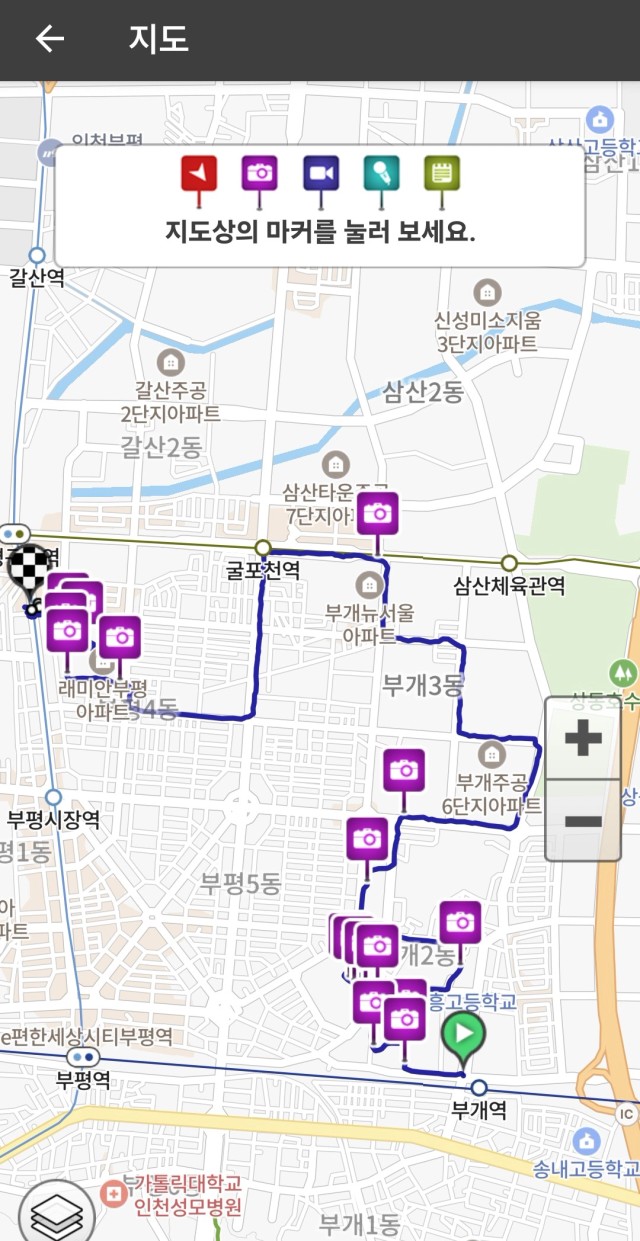Zoom in with the plus button
Viewport: 640px width, 1241px height.
[x=583, y=739]
